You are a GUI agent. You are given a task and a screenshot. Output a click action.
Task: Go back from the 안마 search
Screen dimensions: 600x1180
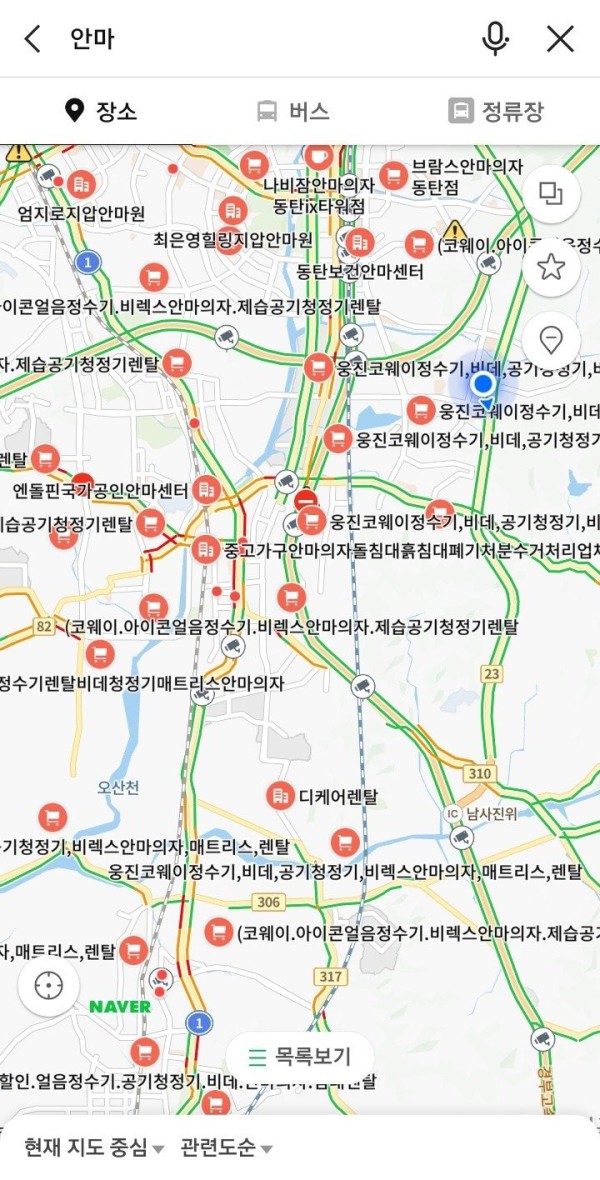(x=33, y=39)
